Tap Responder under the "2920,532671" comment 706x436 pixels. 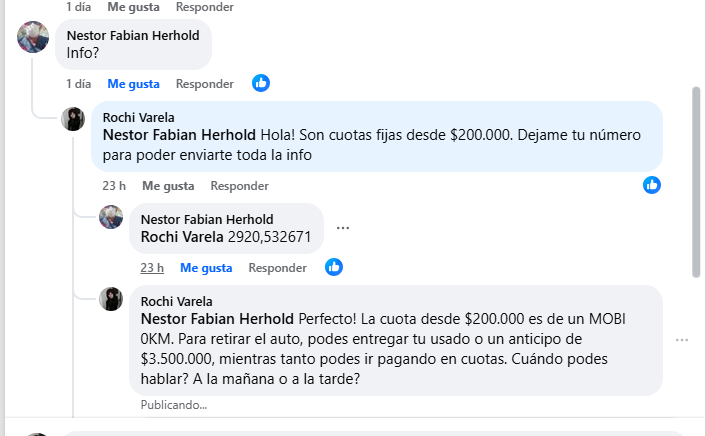[277, 268]
